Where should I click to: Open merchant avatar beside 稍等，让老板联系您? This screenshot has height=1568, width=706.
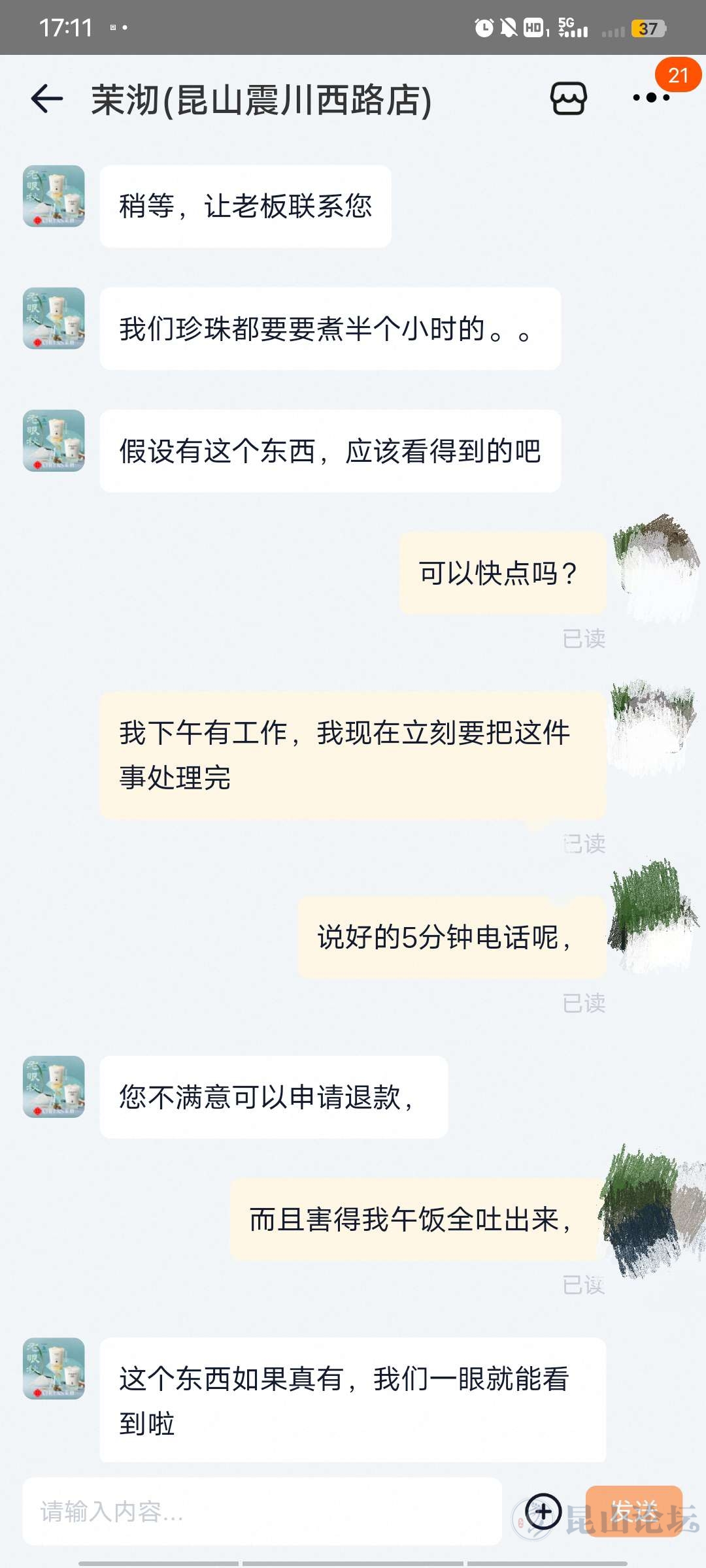tap(54, 196)
